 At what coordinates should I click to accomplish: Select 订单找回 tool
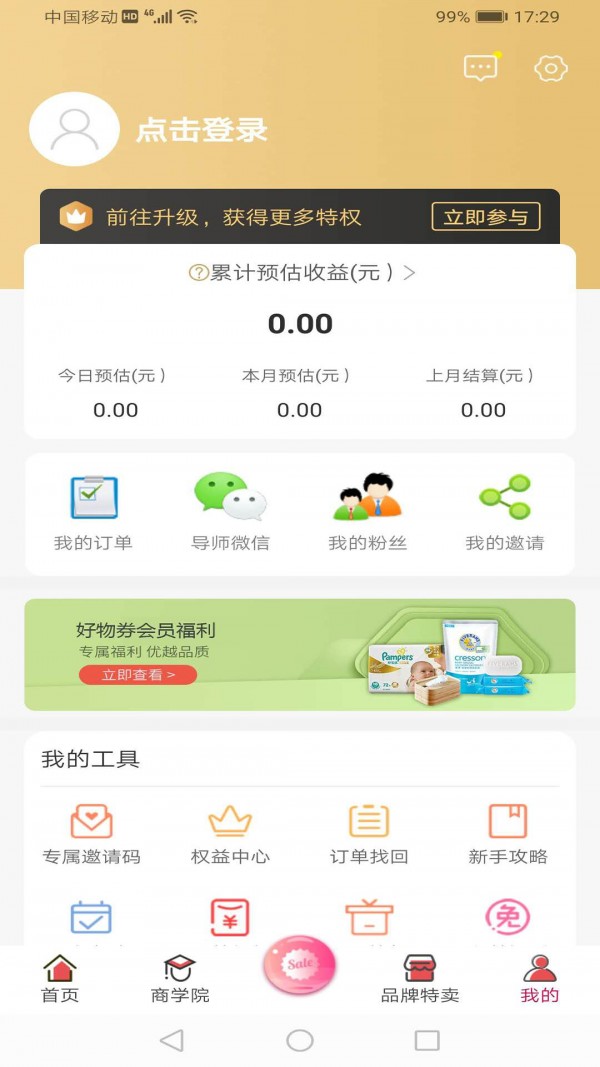[369, 834]
